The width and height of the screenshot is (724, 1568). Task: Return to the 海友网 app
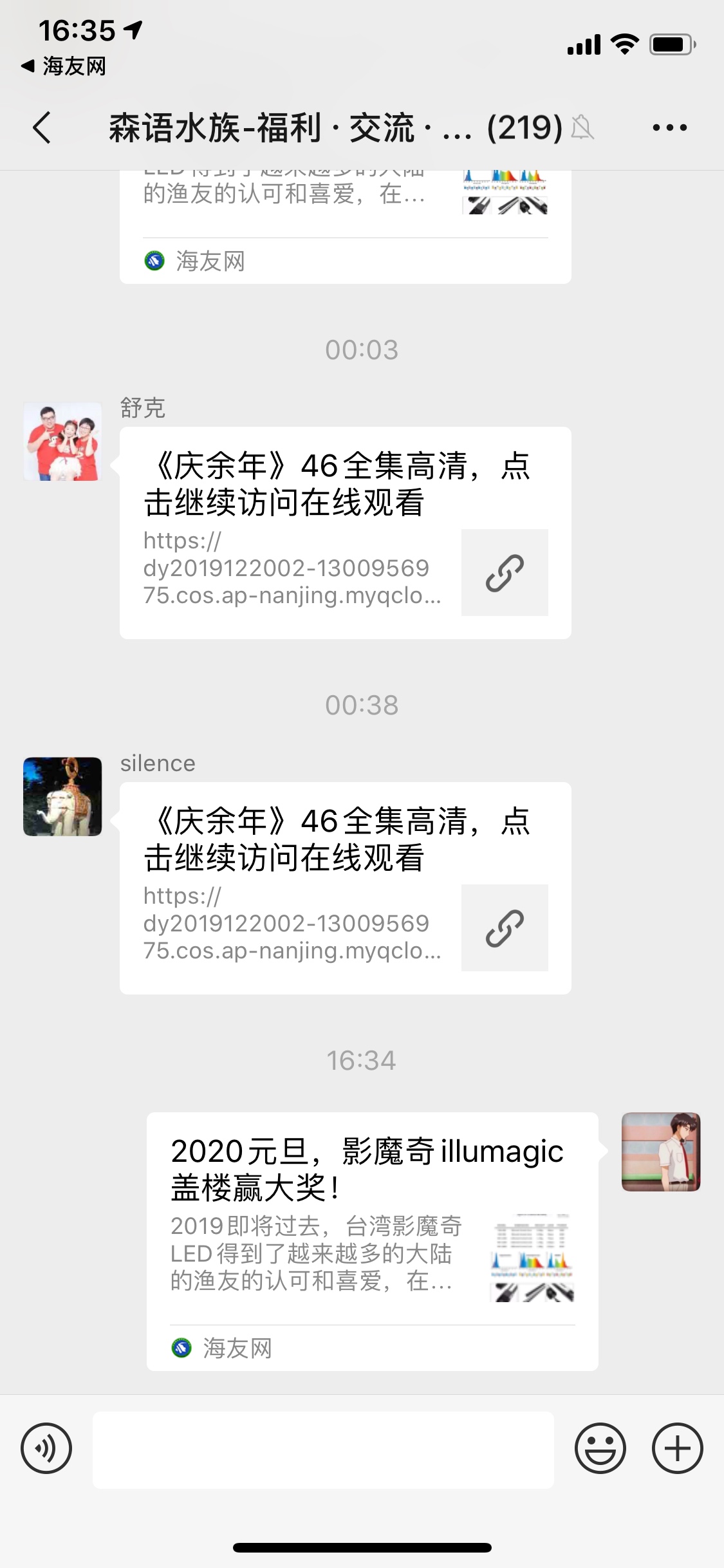64,66
